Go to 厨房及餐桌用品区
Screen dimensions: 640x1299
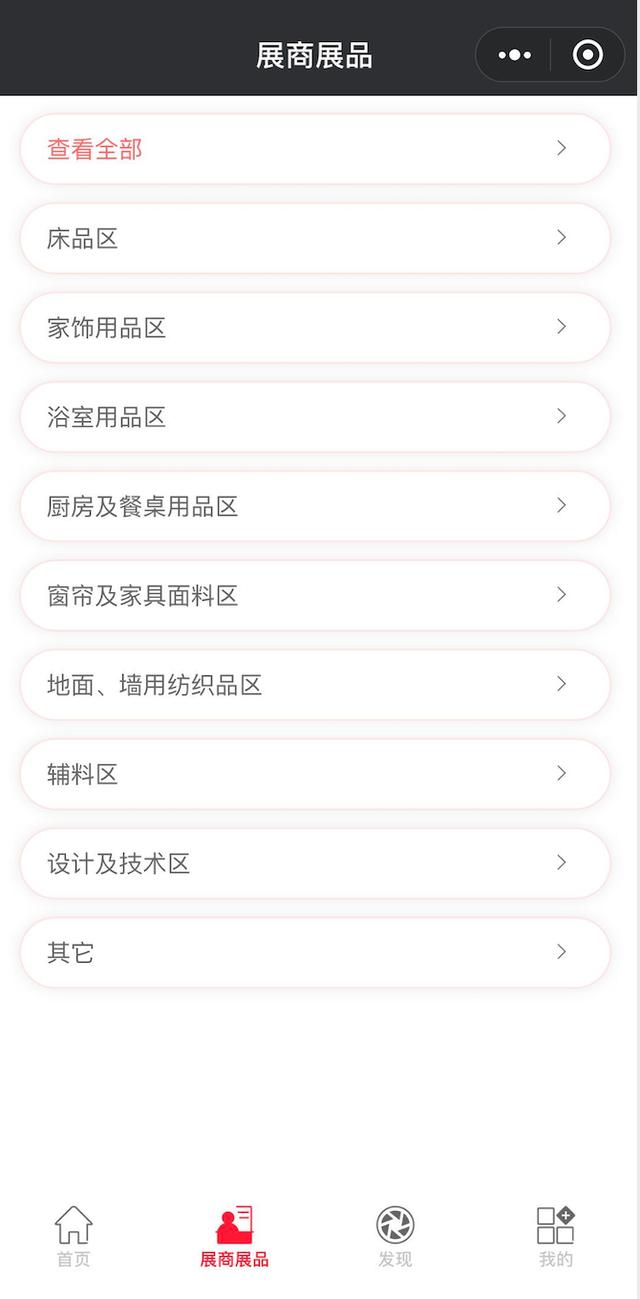(x=315, y=506)
